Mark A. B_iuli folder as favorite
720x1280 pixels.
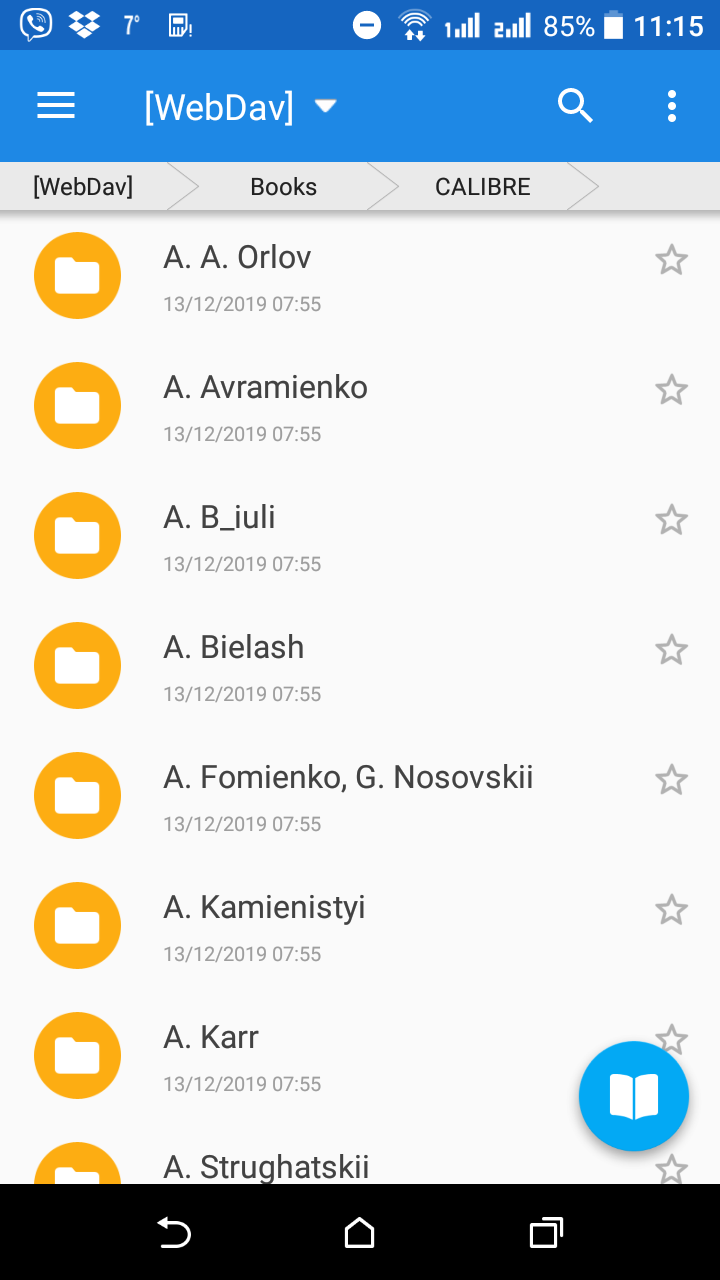671,520
